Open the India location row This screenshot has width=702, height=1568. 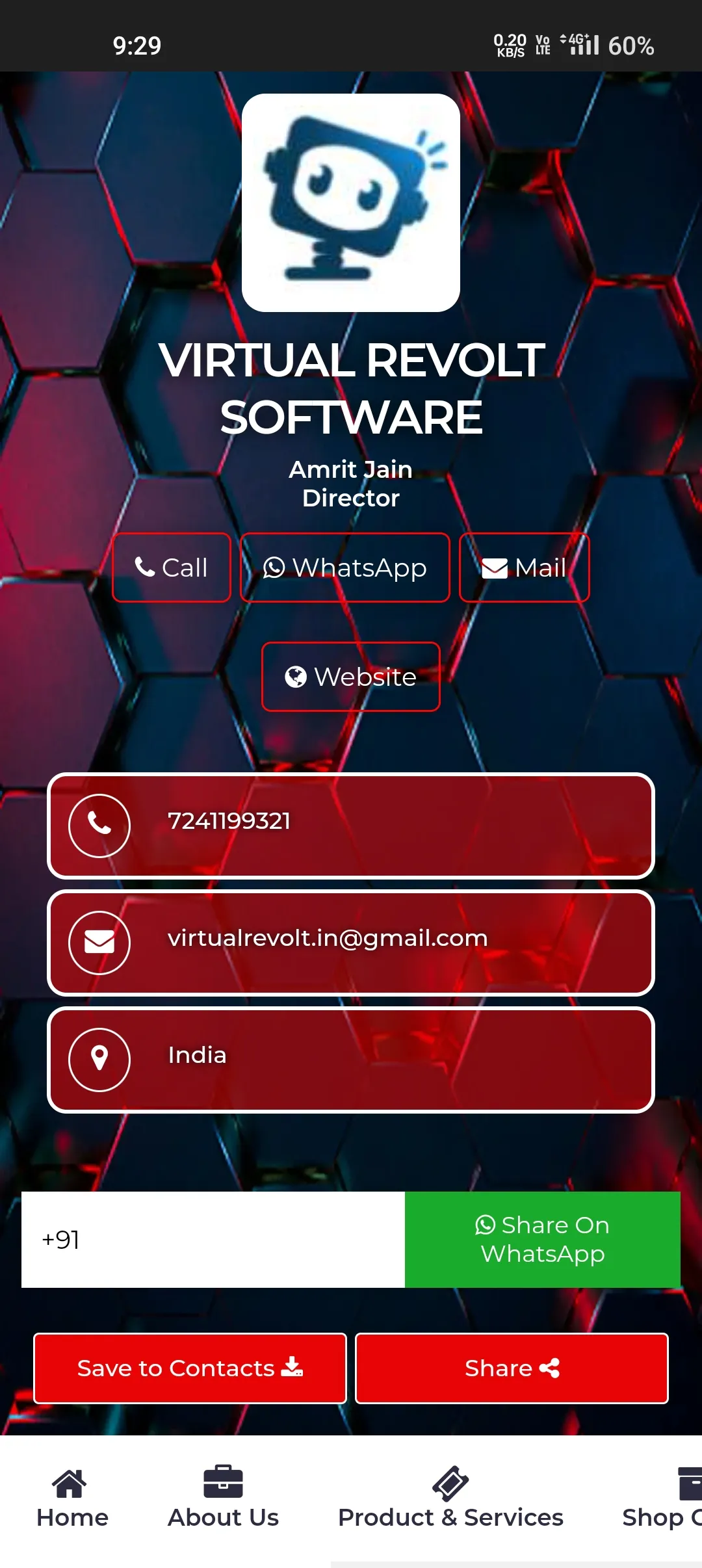pyautogui.click(x=351, y=1060)
